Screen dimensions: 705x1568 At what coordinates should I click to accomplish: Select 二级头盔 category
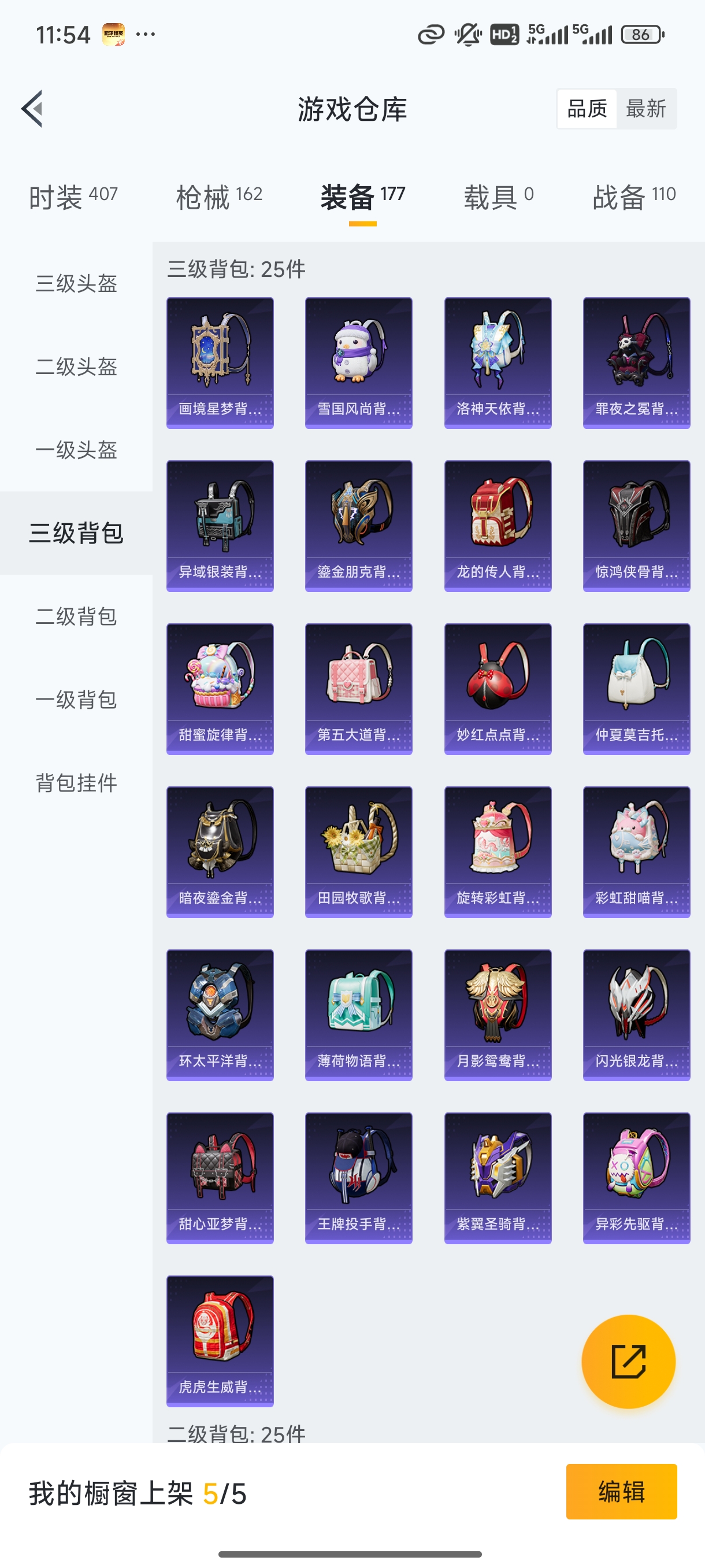76,367
